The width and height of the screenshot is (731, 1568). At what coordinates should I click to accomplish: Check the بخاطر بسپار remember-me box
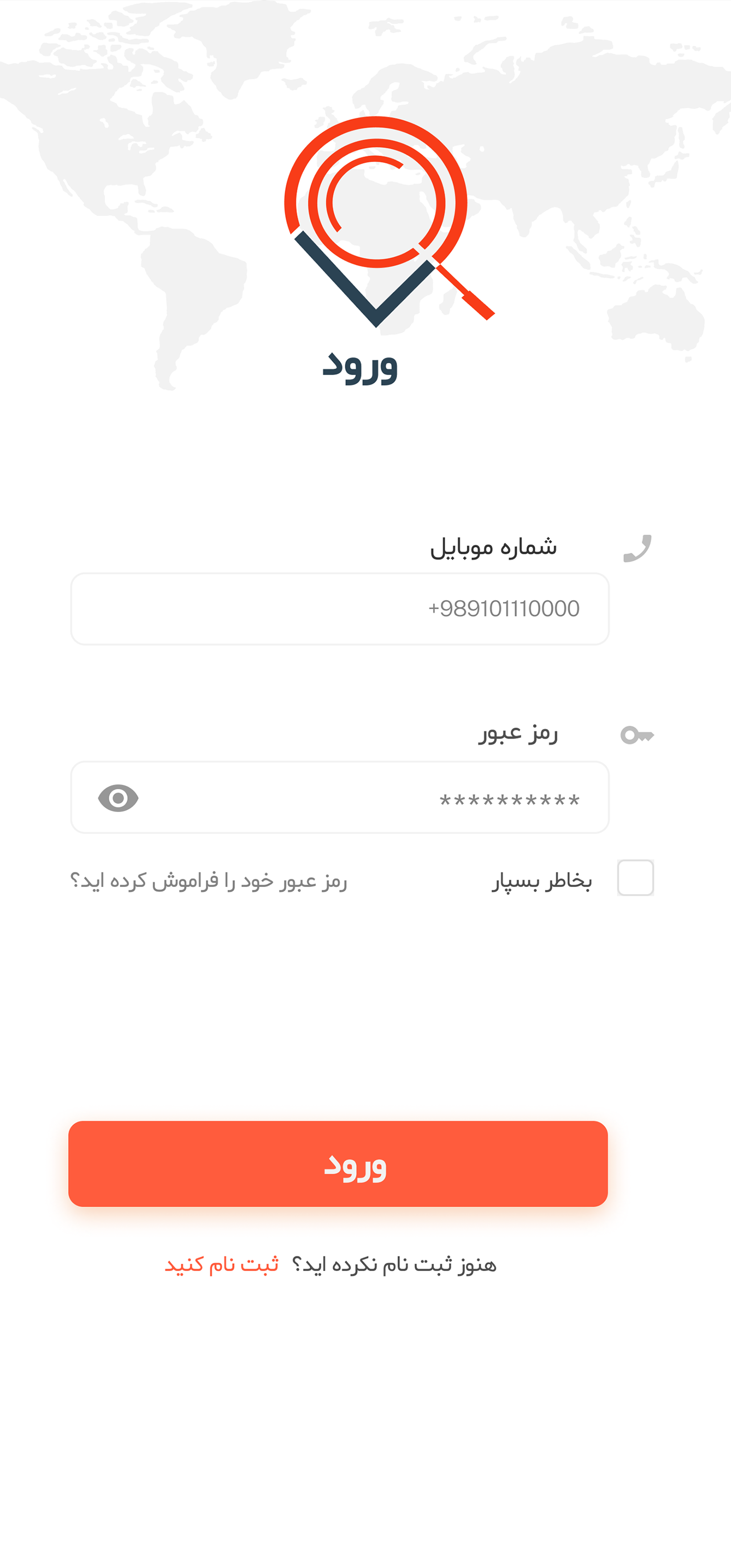click(x=635, y=878)
